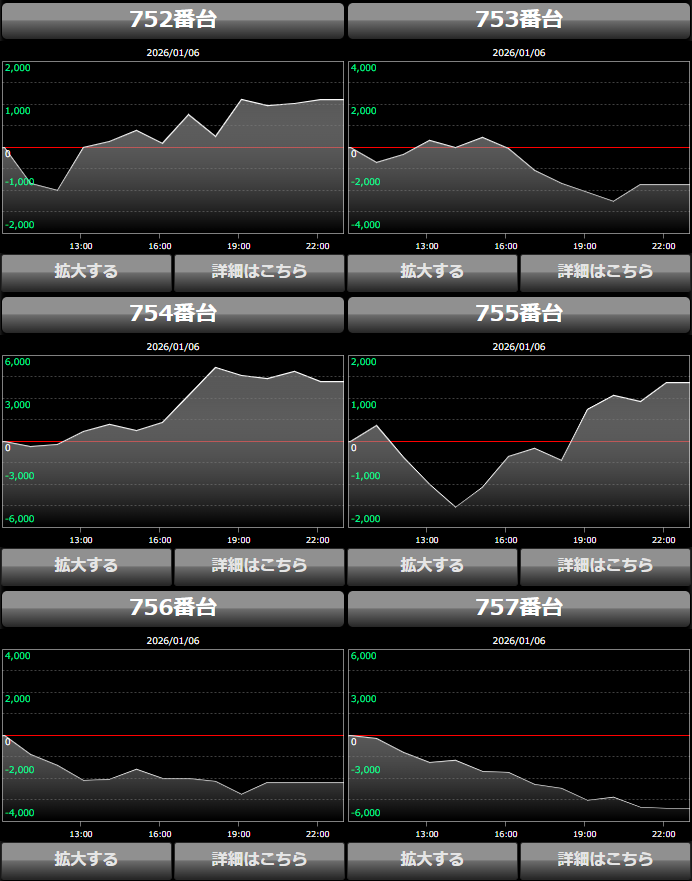Tap 拡大する under machine 752番台
The height and width of the screenshot is (881, 692).
pyautogui.click(x=86, y=272)
